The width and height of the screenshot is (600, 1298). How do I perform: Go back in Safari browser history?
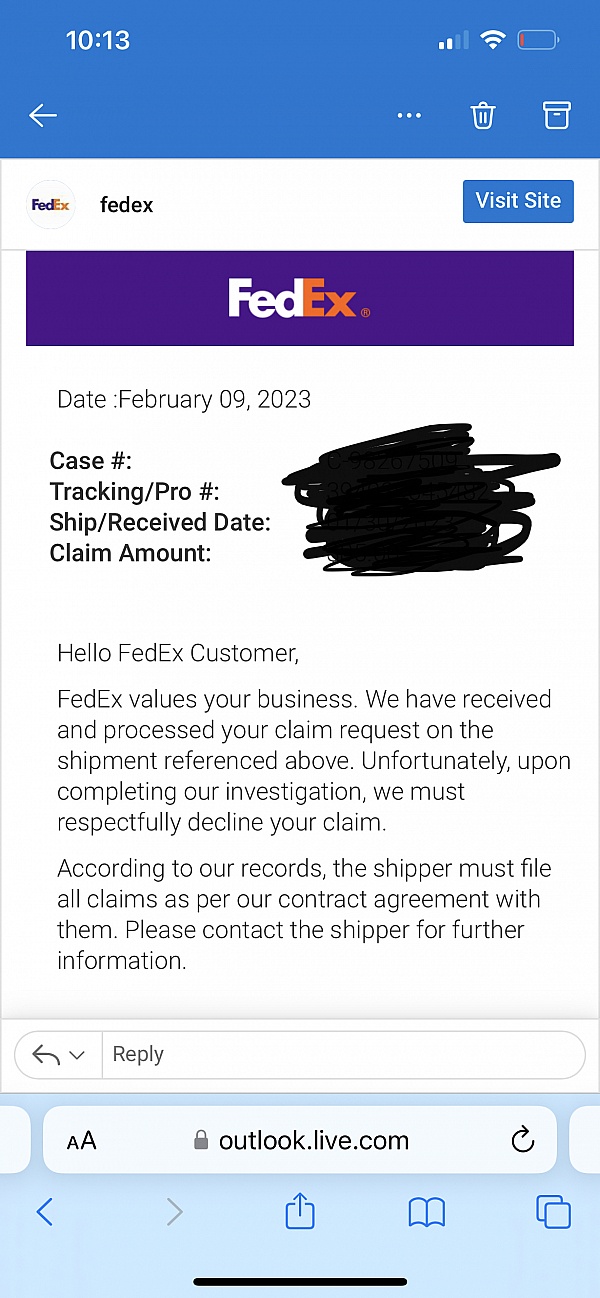[x=45, y=1213]
